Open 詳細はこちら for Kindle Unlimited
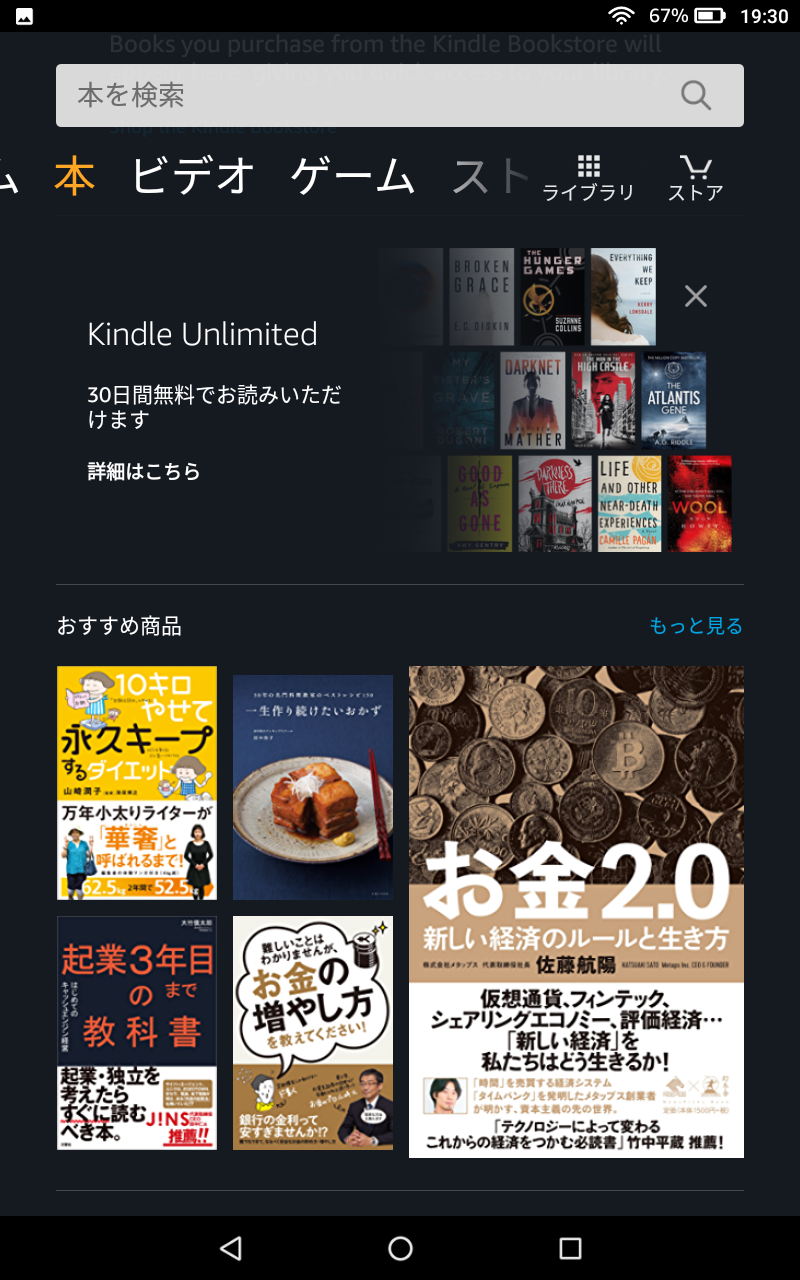The width and height of the screenshot is (800, 1280). point(144,472)
